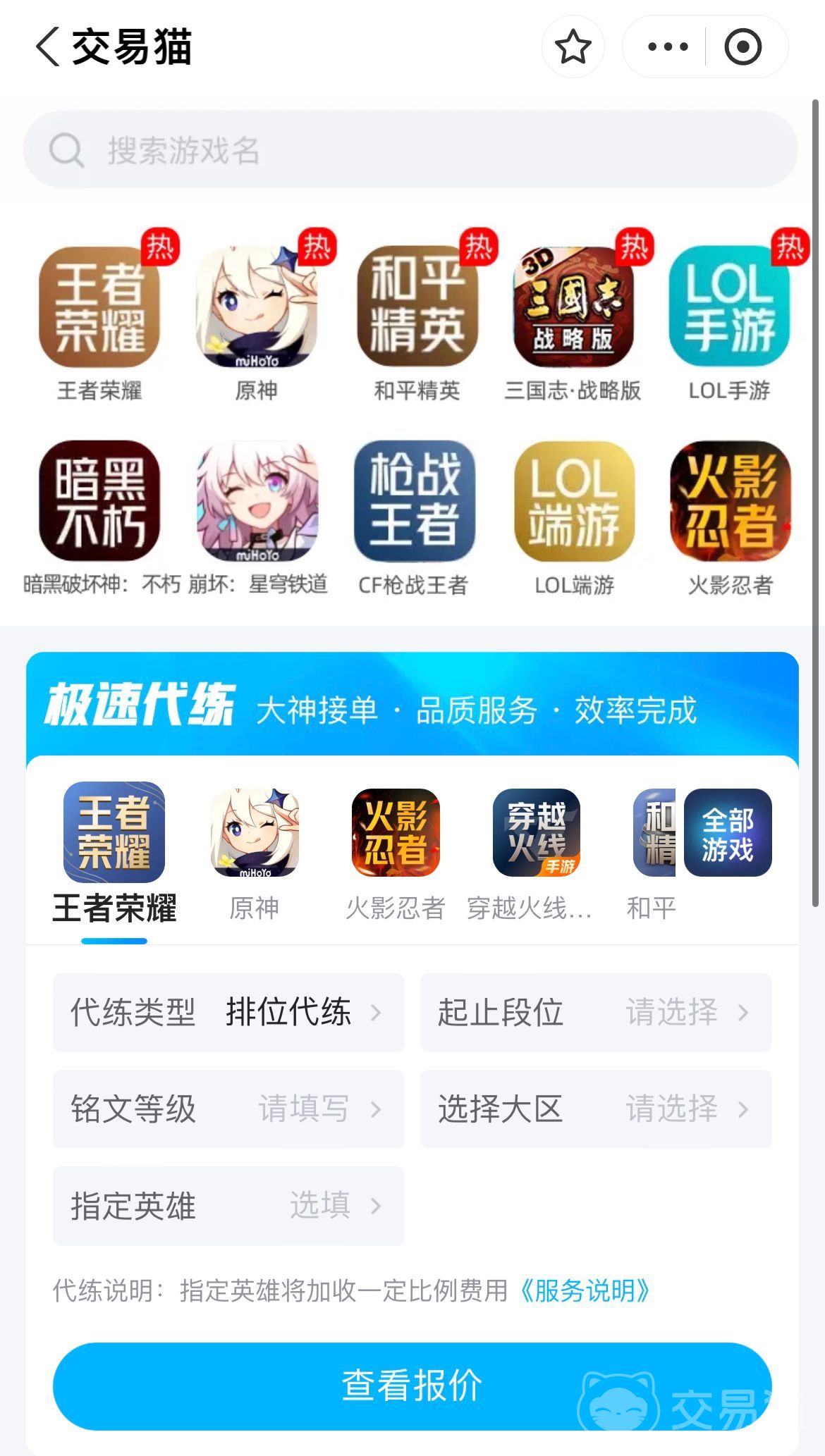Choose CF枪战王者 game
This screenshot has height=1456, width=825.
(x=414, y=501)
